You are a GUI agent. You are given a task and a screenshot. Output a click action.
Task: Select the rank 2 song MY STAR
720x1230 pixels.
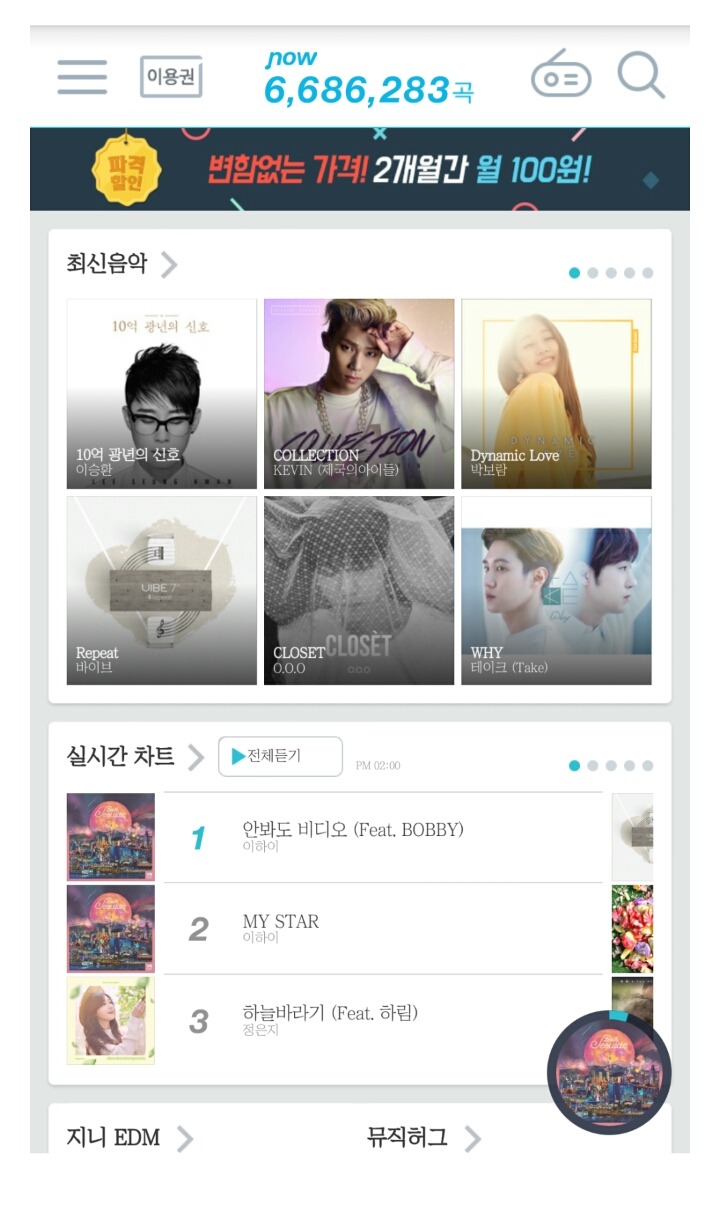point(282,928)
